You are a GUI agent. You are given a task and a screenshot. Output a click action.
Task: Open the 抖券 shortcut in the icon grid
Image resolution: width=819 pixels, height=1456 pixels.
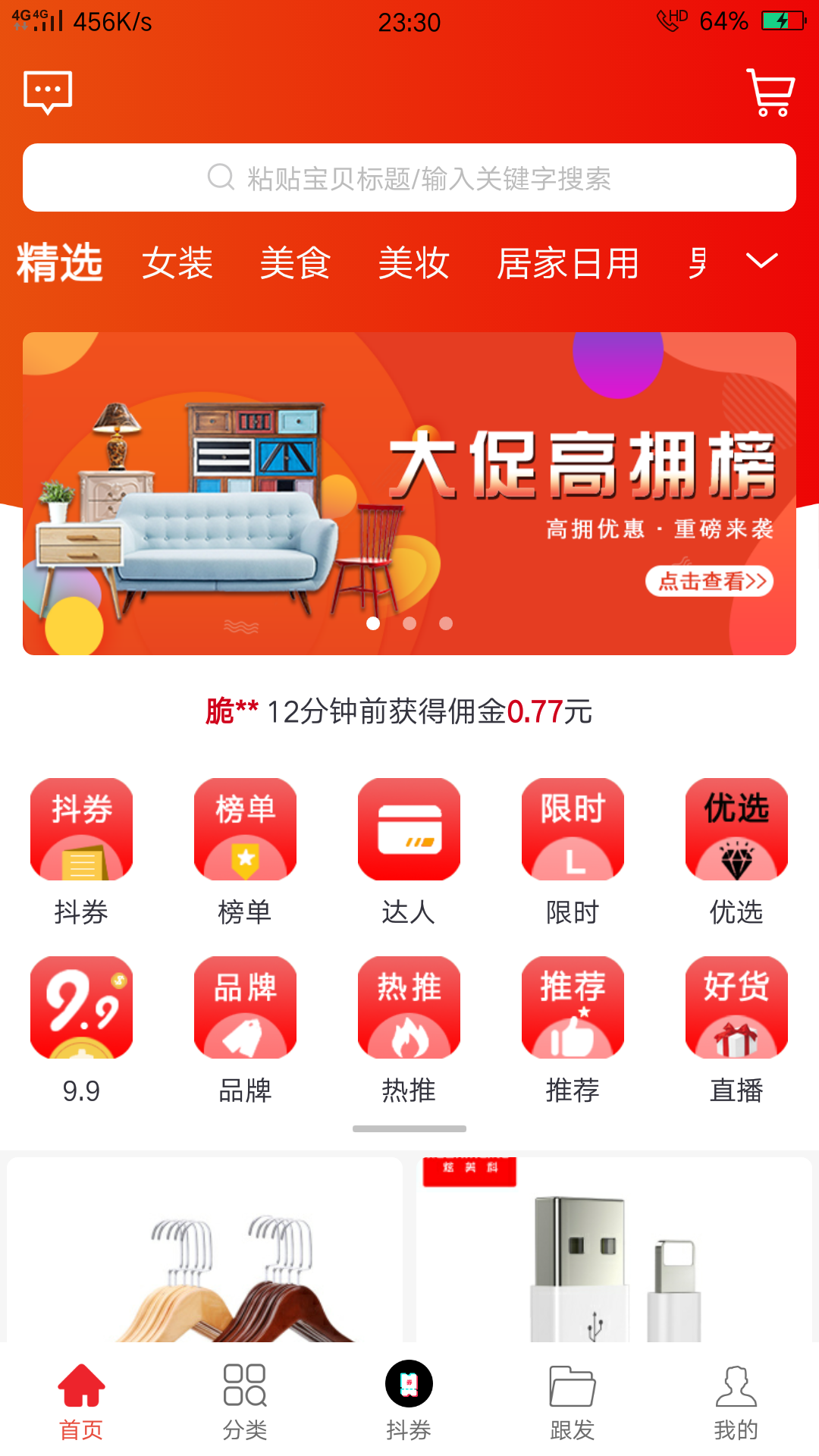[x=82, y=851]
